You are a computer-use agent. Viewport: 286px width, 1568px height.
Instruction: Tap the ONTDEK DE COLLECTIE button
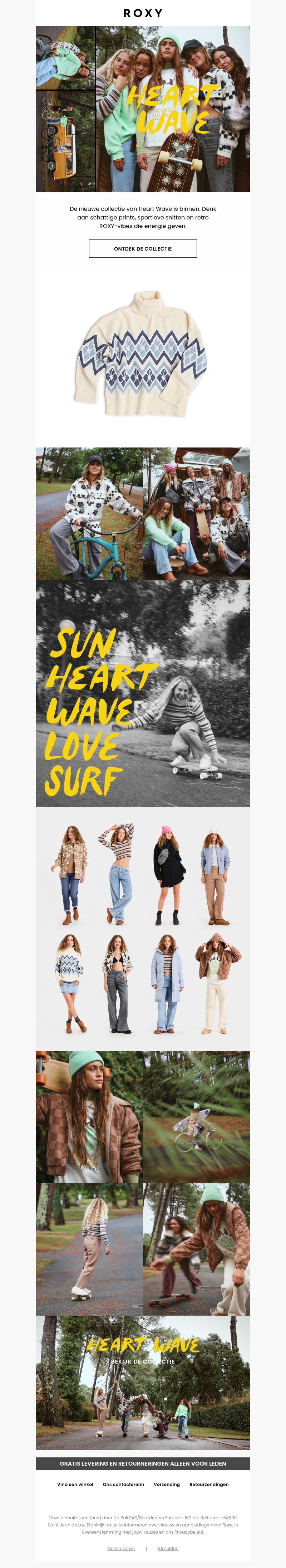tap(143, 248)
